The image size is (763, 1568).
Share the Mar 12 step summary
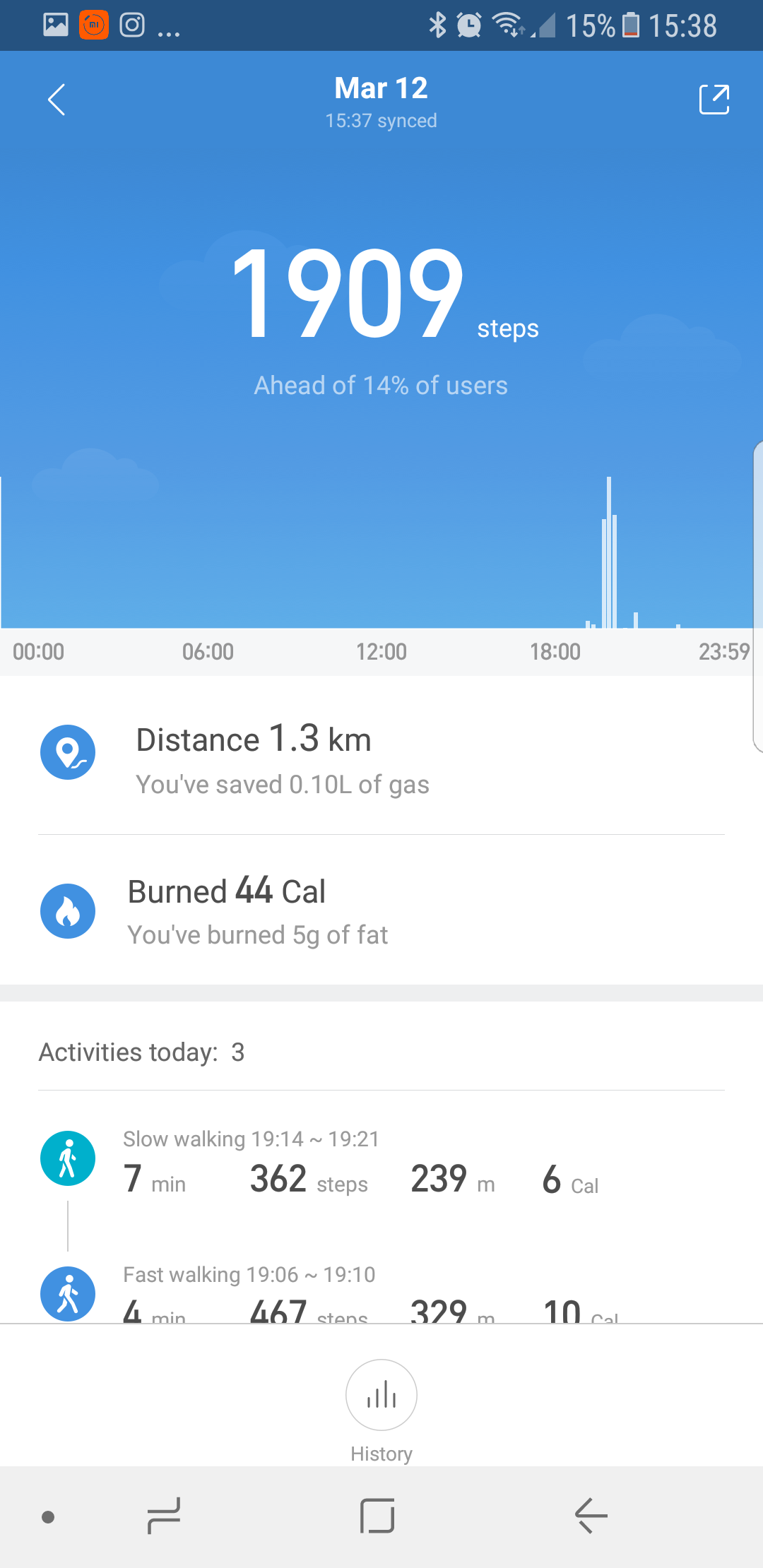point(714,100)
